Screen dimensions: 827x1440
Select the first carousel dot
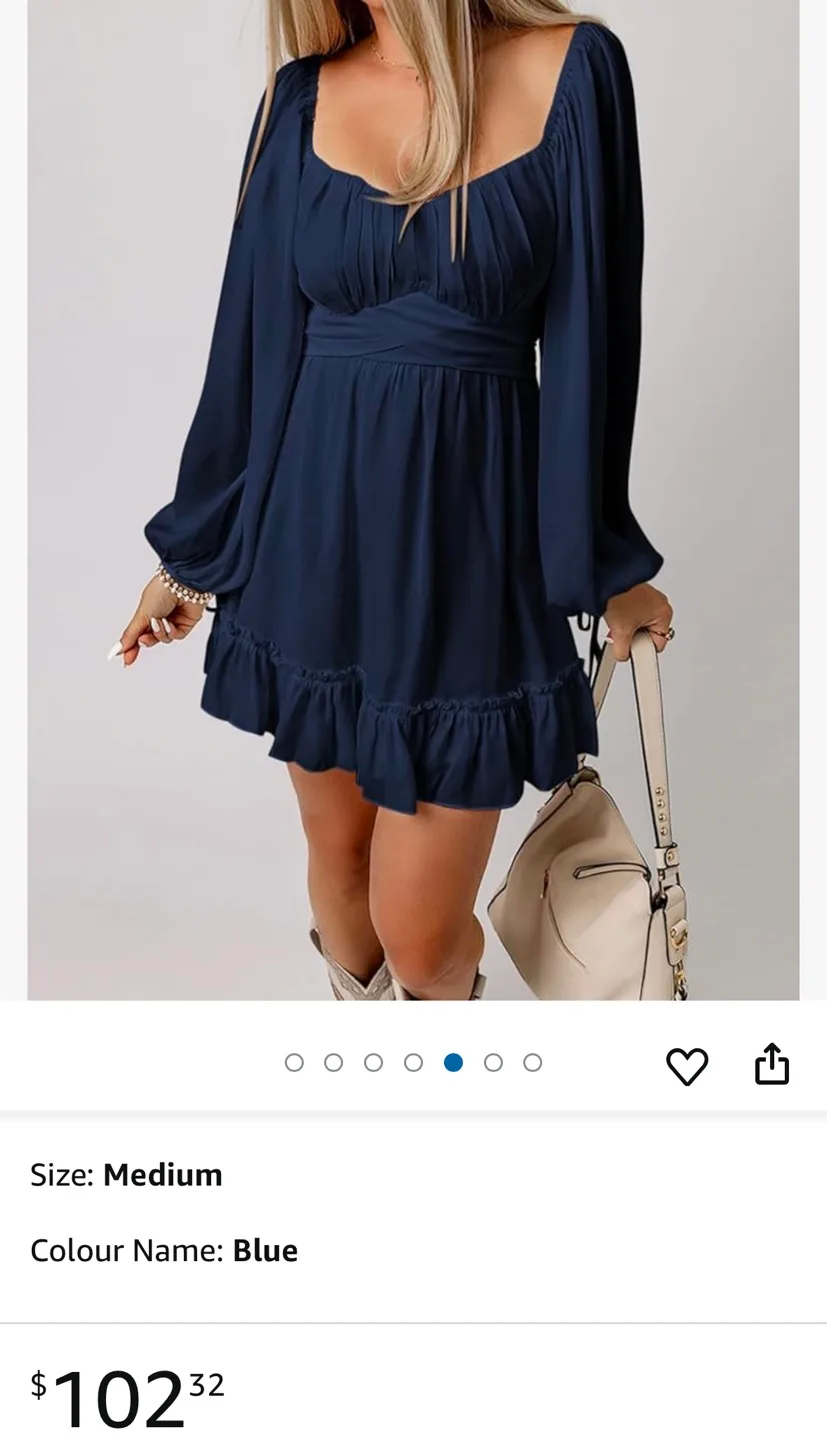[294, 1062]
